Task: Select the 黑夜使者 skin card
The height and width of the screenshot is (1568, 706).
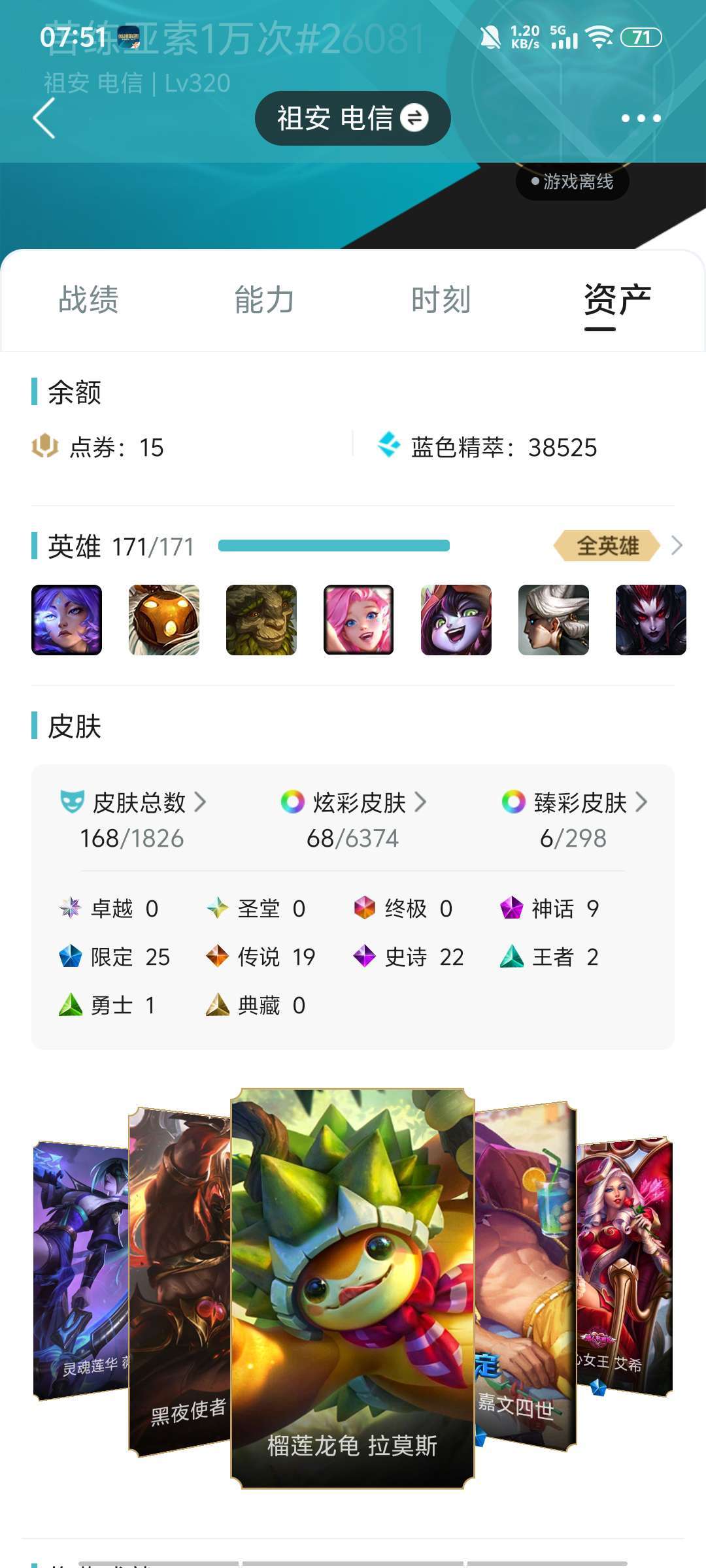Action: pyautogui.click(x=180, y=1282)
